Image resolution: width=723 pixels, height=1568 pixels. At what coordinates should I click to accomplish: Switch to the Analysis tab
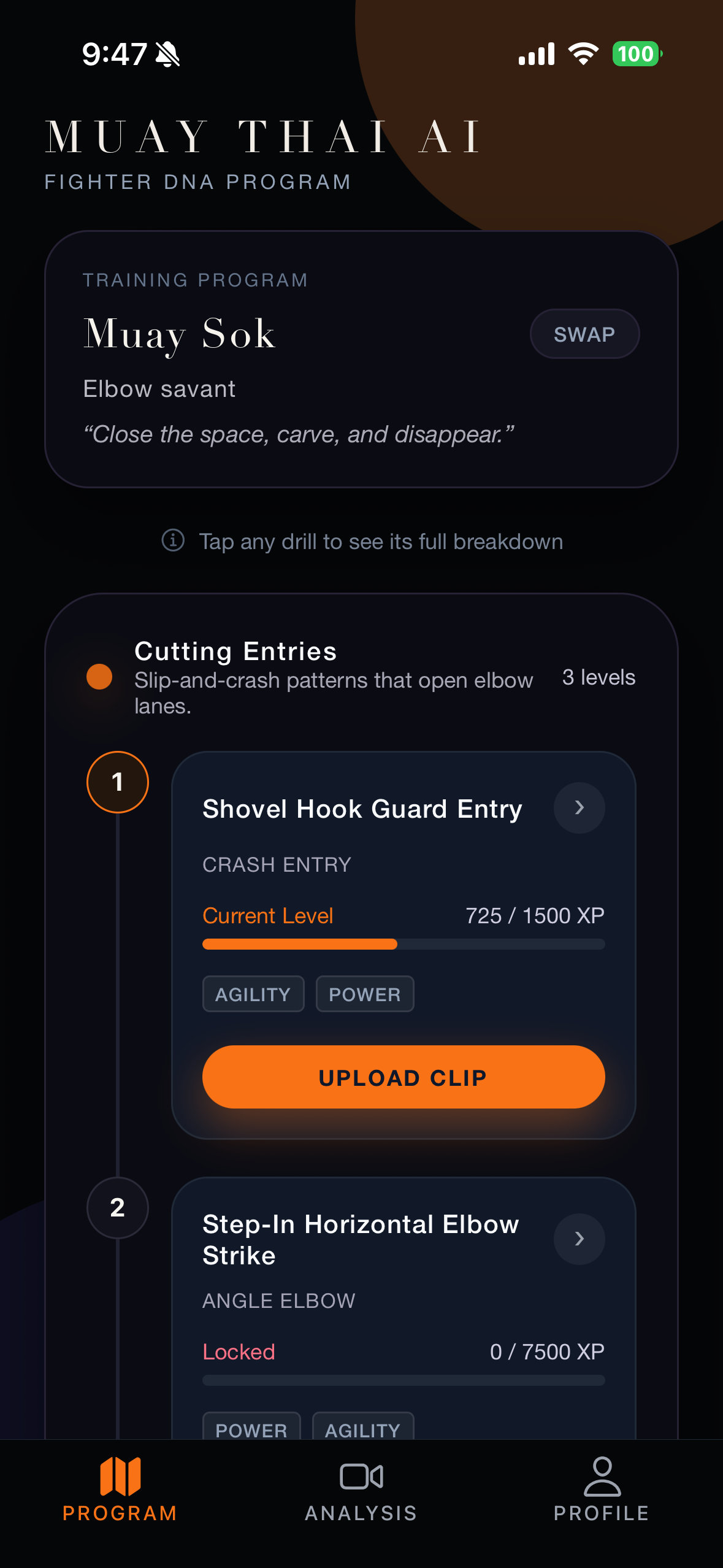(361, 1489)
